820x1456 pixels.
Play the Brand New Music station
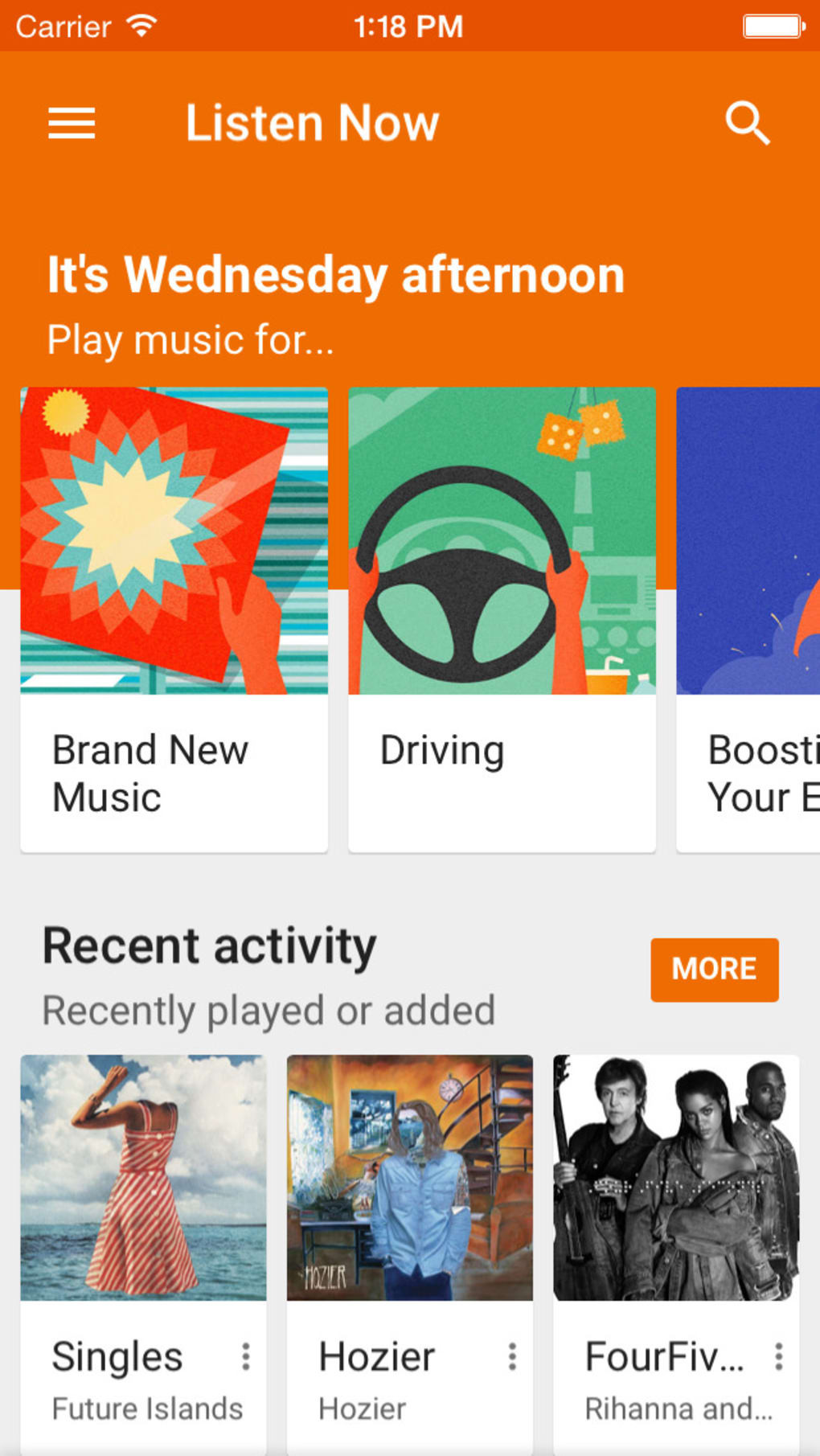pos(174,619)
